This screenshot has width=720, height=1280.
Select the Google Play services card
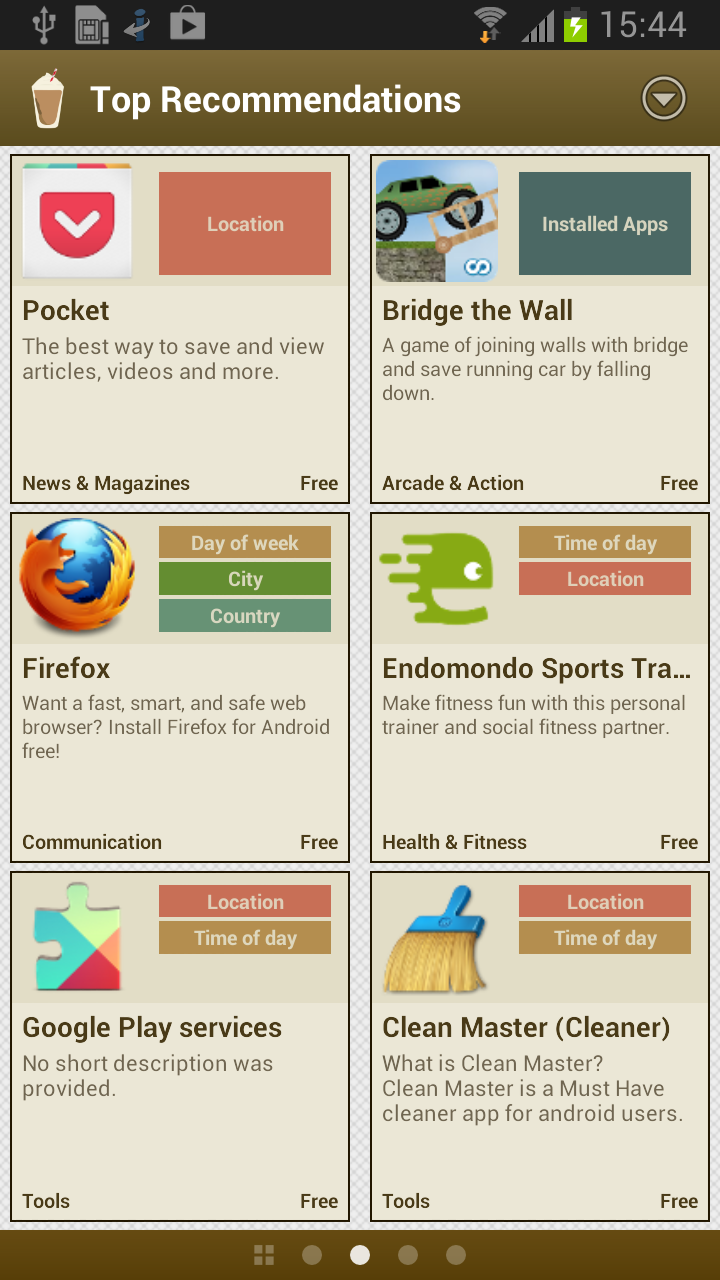(x=180, y=1048)
